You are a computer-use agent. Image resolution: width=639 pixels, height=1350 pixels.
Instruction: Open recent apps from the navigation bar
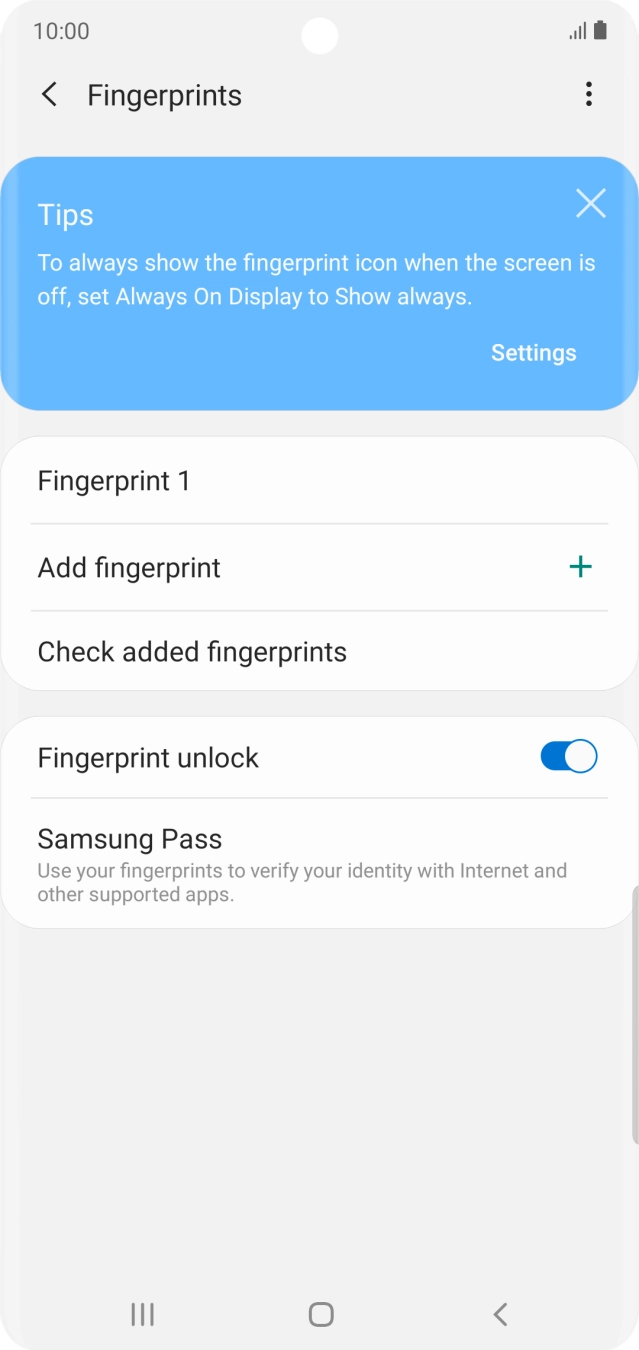click(142, 1314)
